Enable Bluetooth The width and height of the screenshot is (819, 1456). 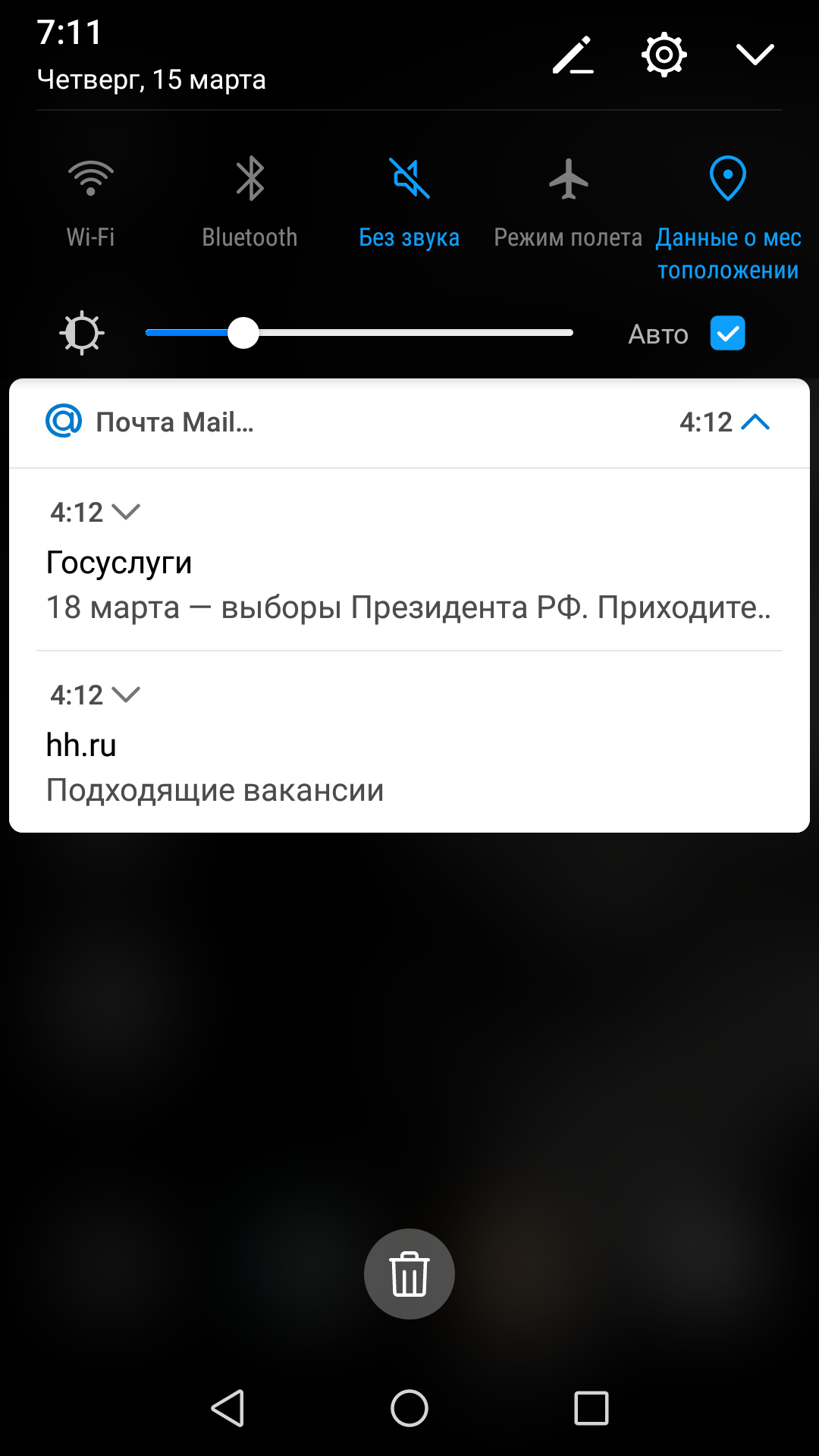click(249, 180)
